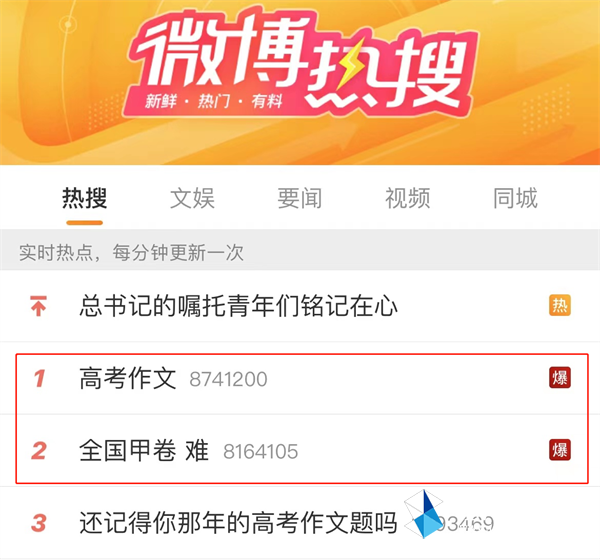Open the hot search 高考作文

click(x=128, y=379)
